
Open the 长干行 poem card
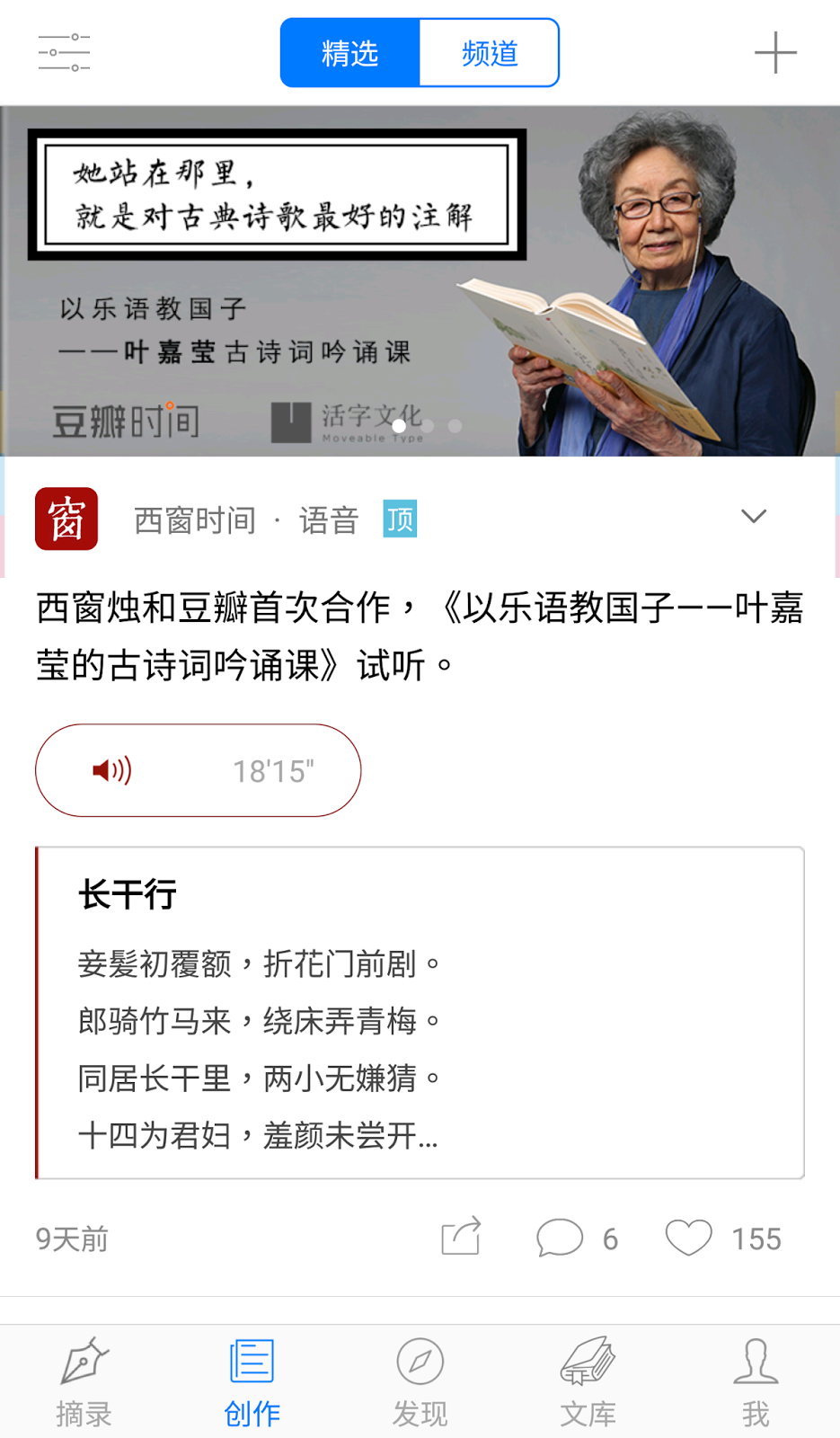[420, 1012]
